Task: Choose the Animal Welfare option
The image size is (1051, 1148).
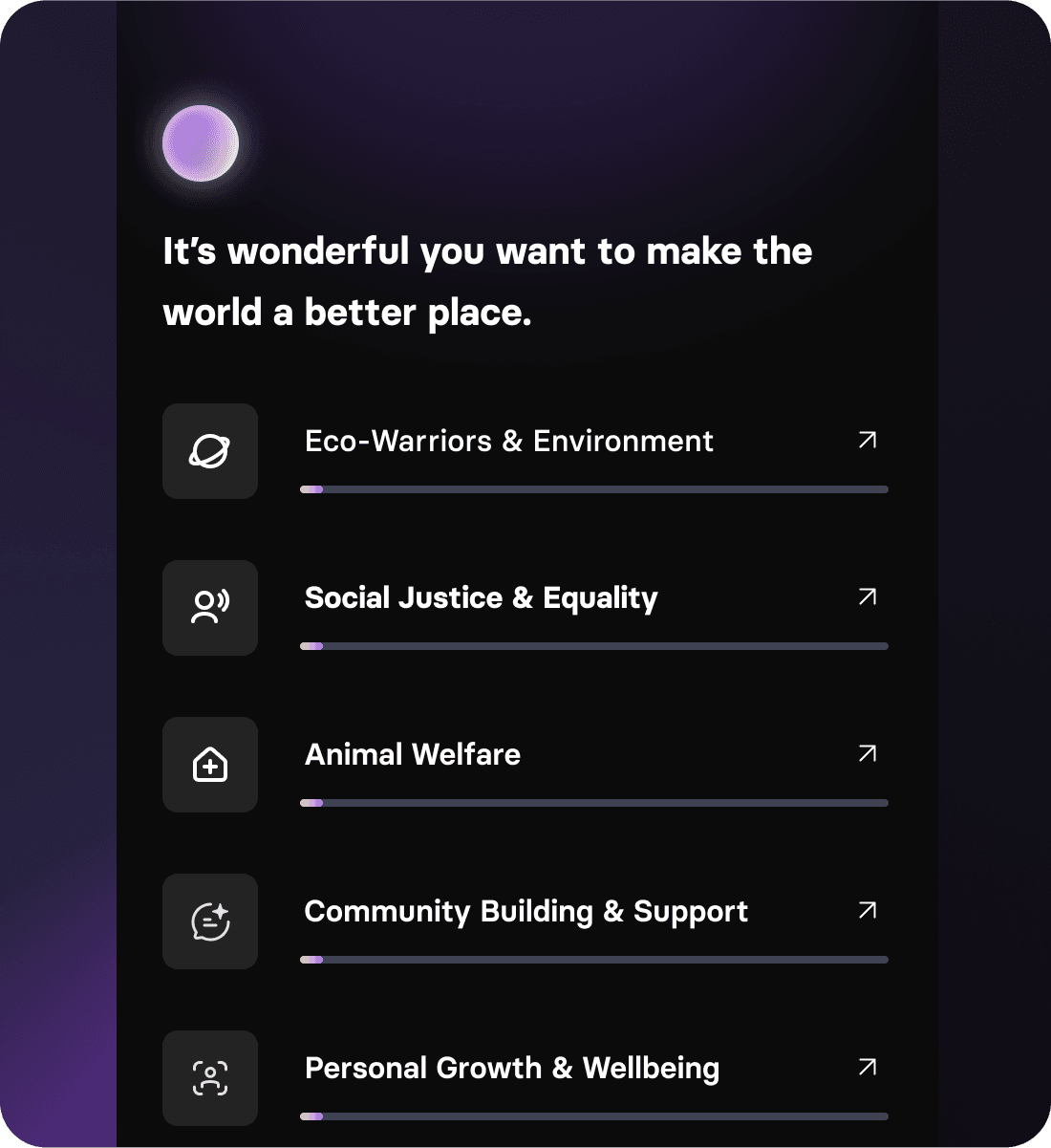Action: tap(413, 755)
